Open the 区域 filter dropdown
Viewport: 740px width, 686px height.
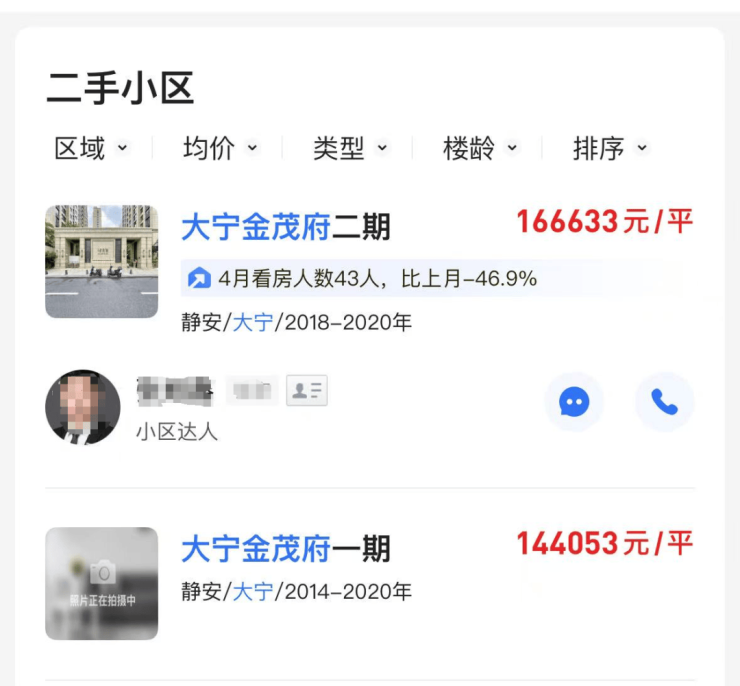pos(91,149)
